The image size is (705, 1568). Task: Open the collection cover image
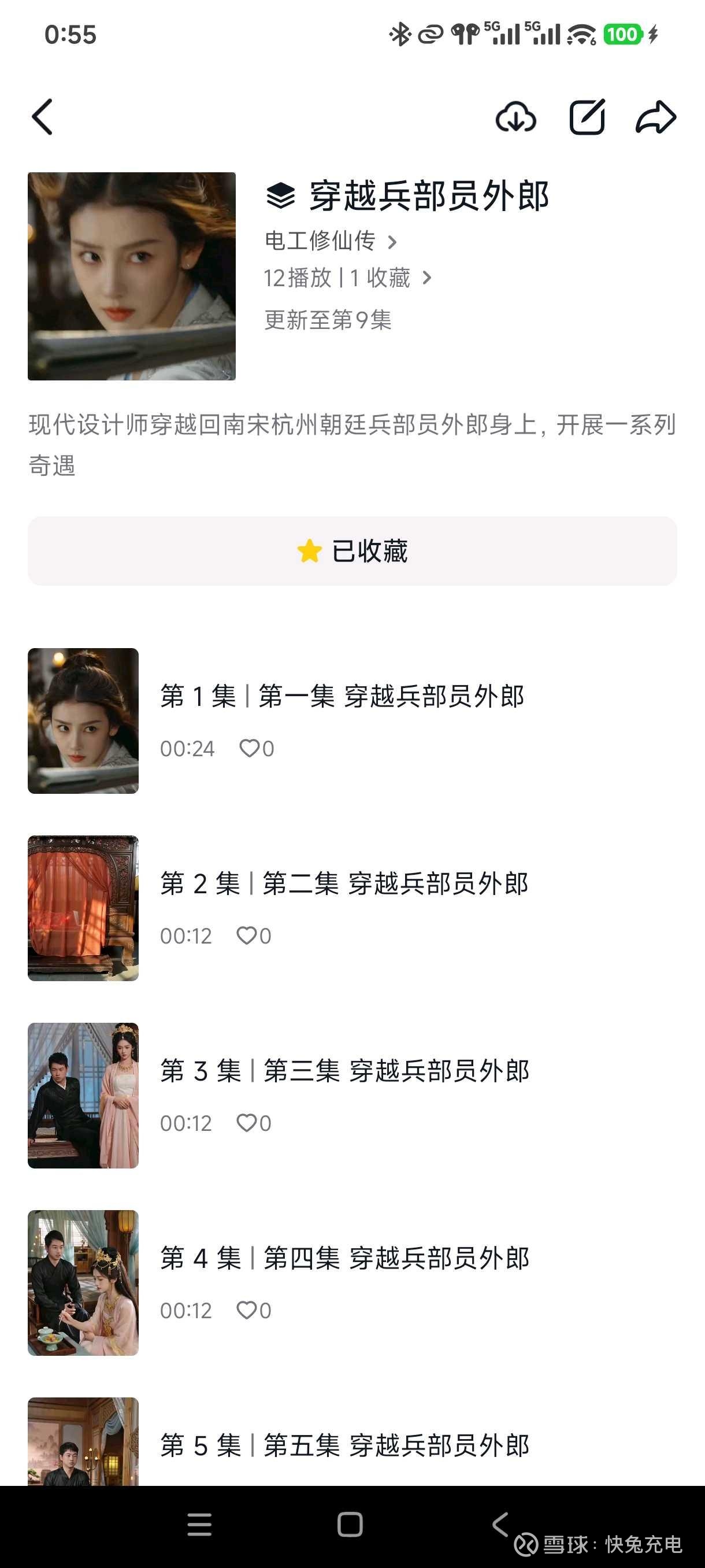click(131, 276)
